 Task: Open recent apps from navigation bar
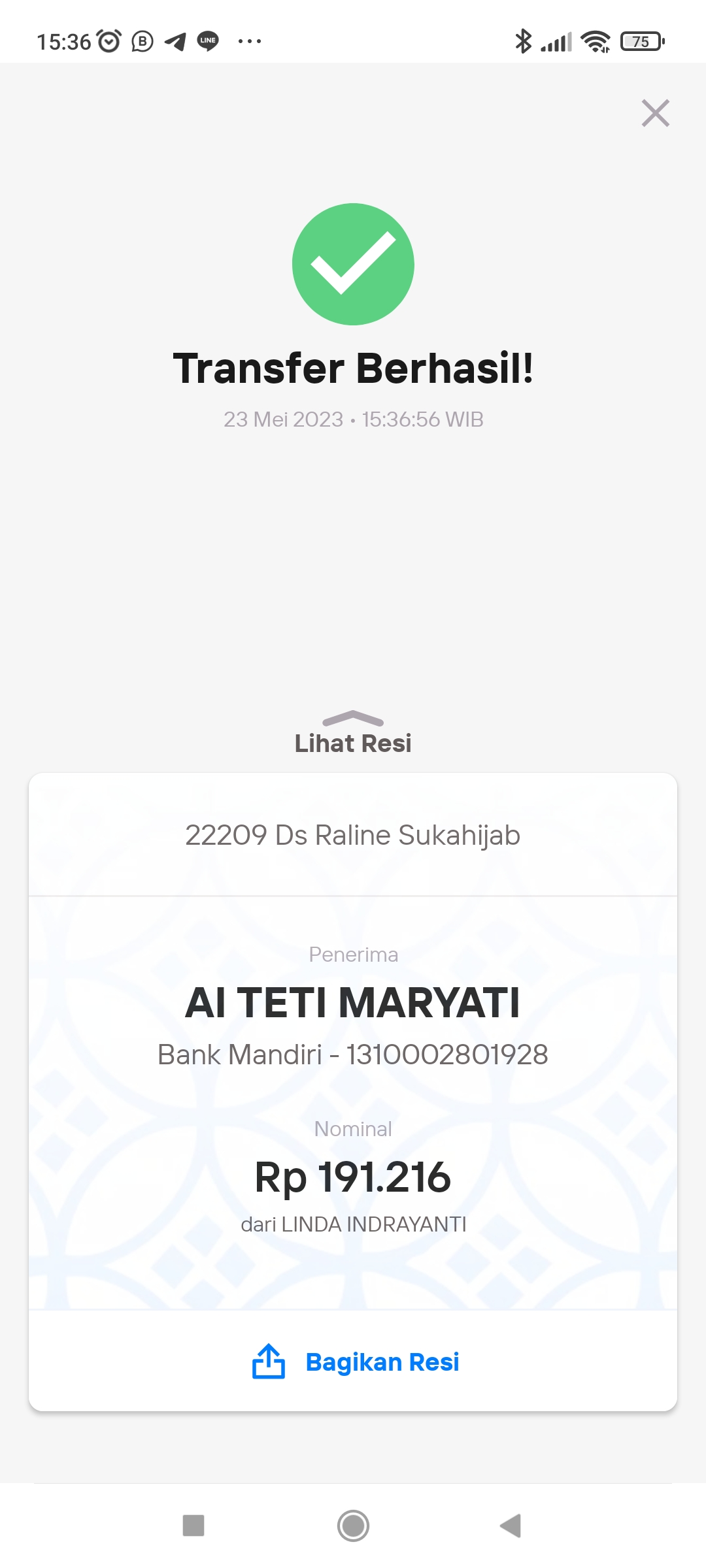click(193, 1526)
